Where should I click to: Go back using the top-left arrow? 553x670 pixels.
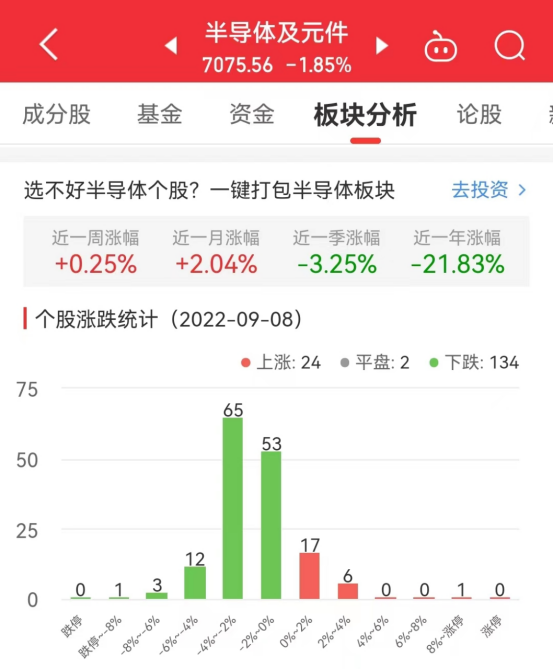[x=49, y=44]
